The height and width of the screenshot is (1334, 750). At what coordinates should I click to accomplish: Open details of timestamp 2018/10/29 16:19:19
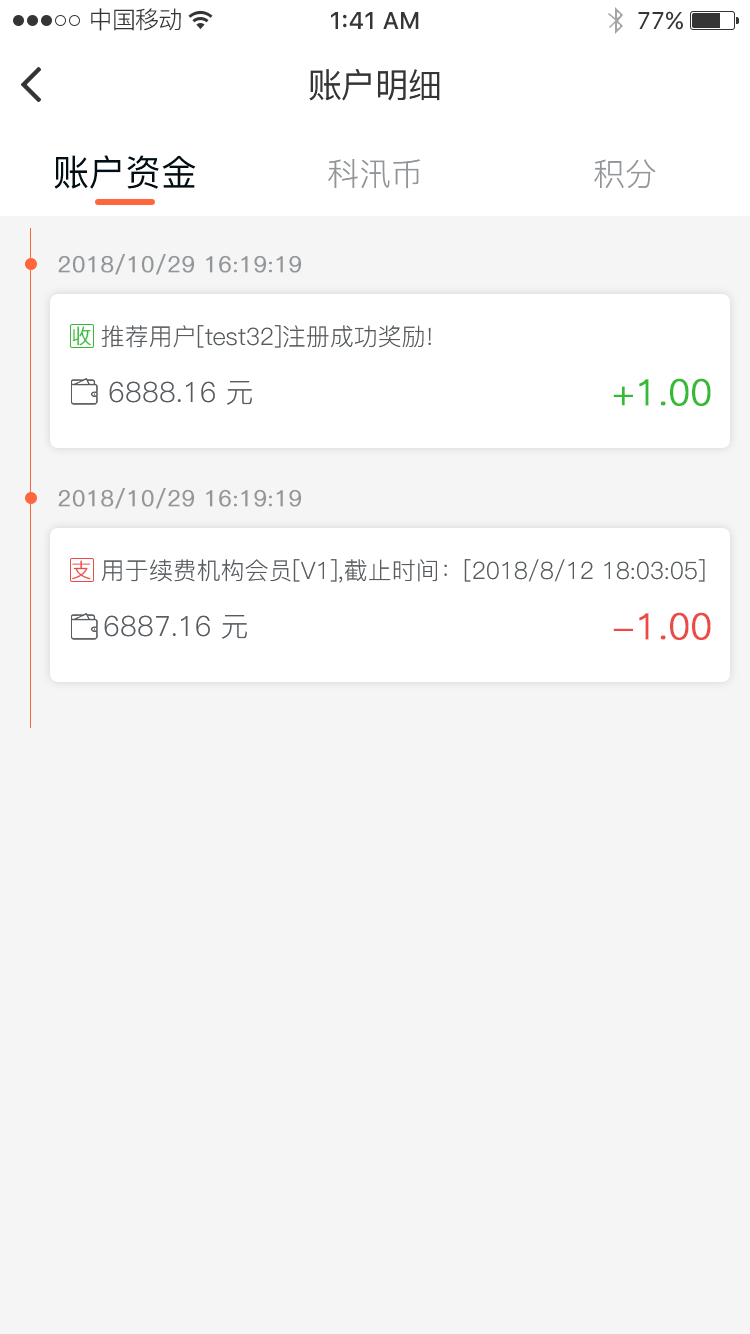coord(179,264)
